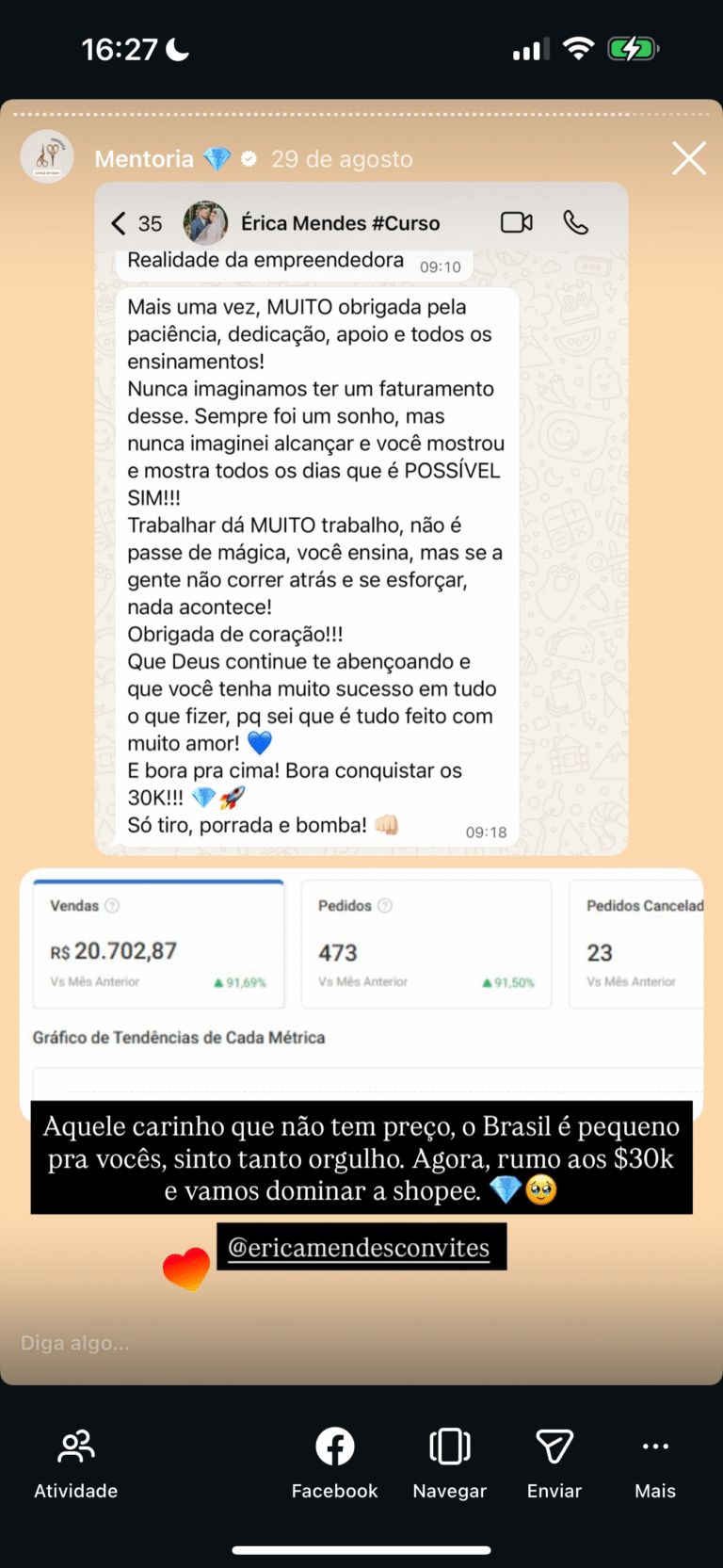The image size is (723, 1568).
Task: Open the @ericamendesconvites mention
Action: coord(359,1247)
